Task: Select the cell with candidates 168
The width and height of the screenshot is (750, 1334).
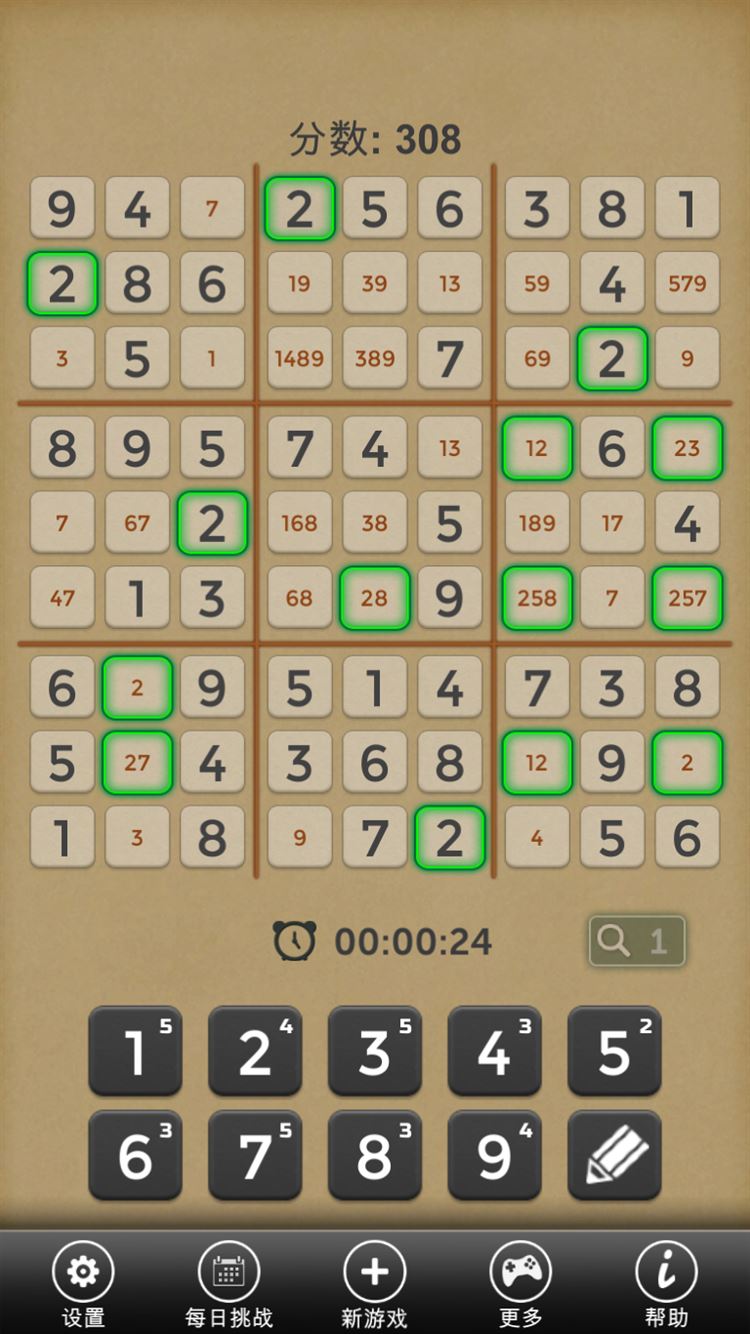Action: tap(299, 522)
